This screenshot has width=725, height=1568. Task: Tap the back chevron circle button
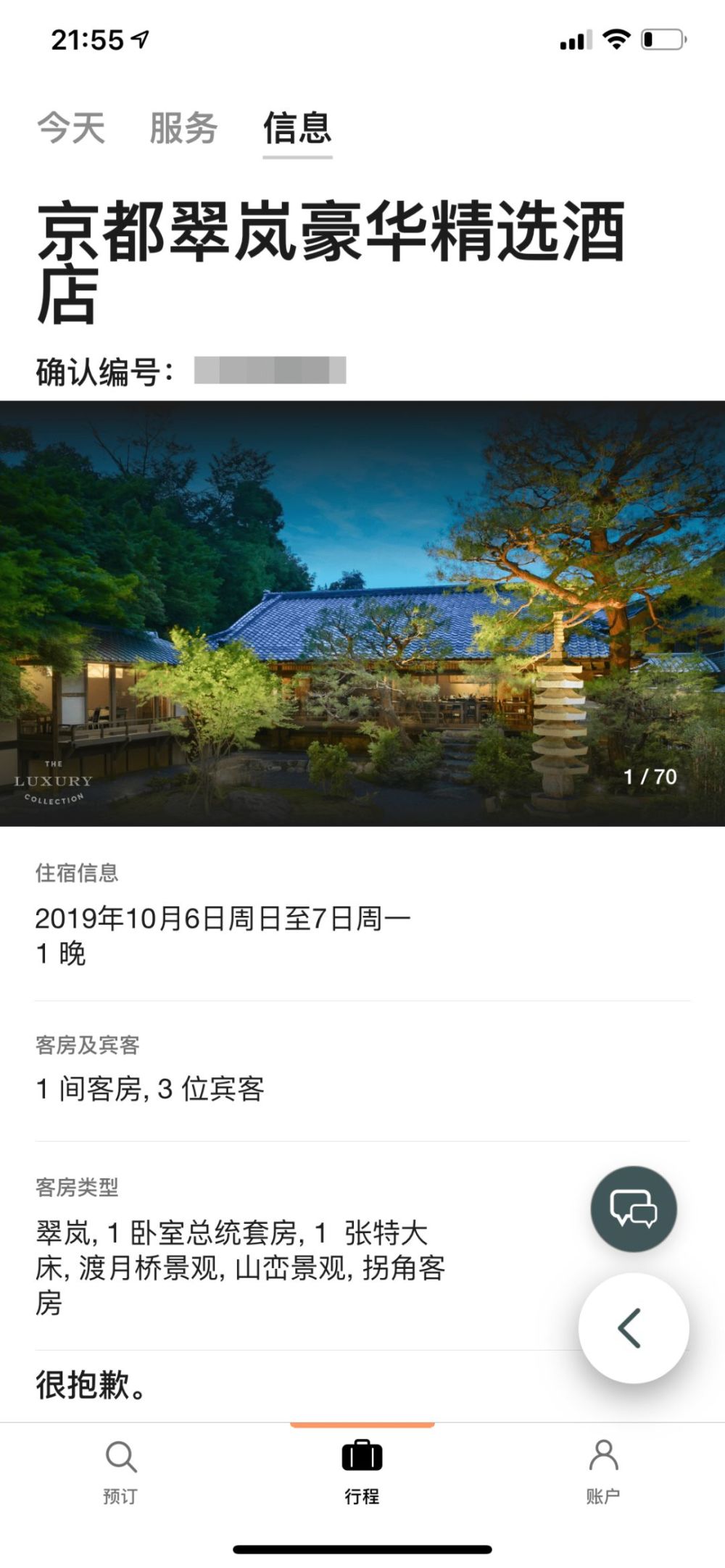click(633, 1327)
